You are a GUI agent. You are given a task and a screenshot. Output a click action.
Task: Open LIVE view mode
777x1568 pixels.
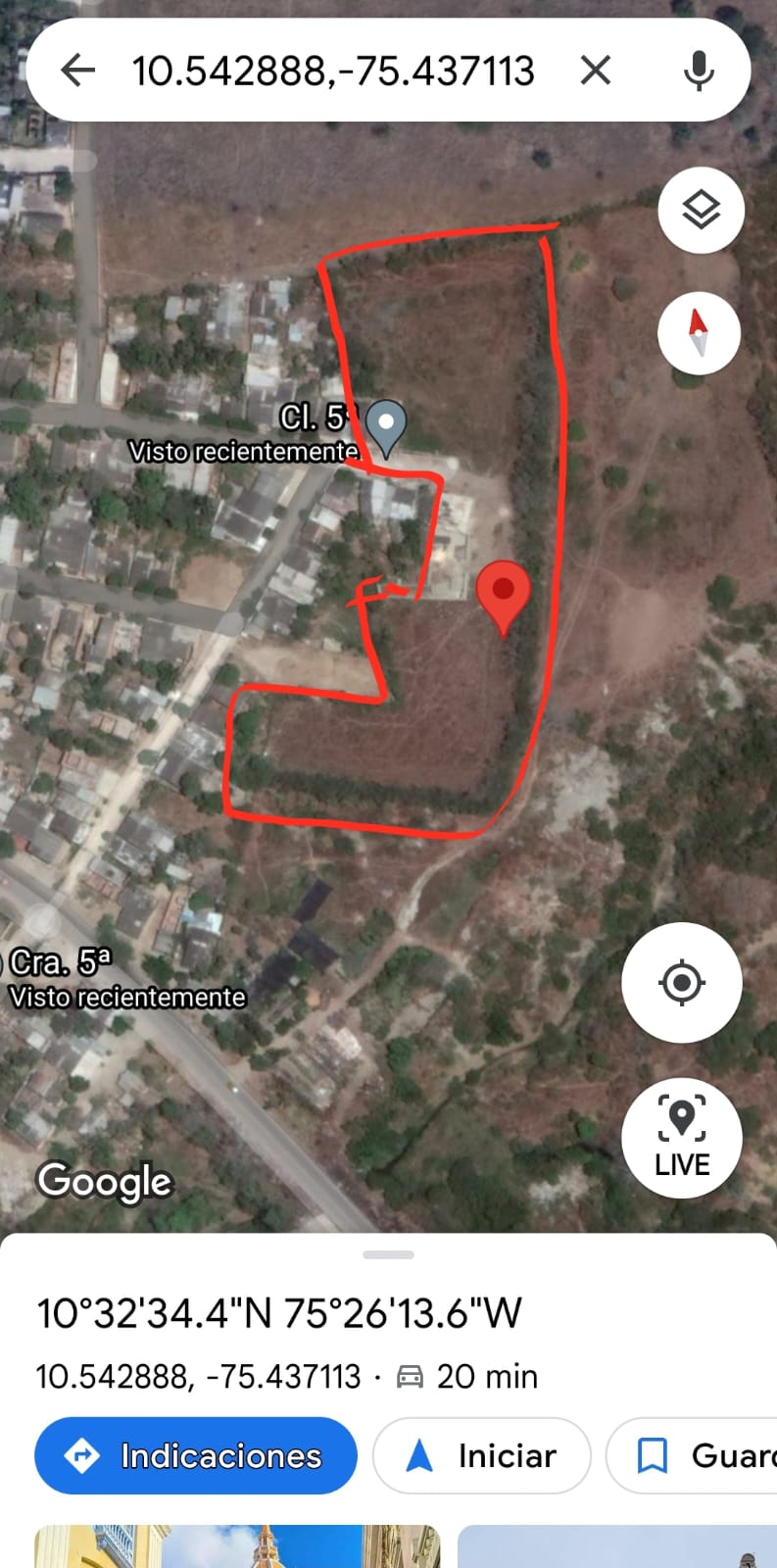(682, 1138)
